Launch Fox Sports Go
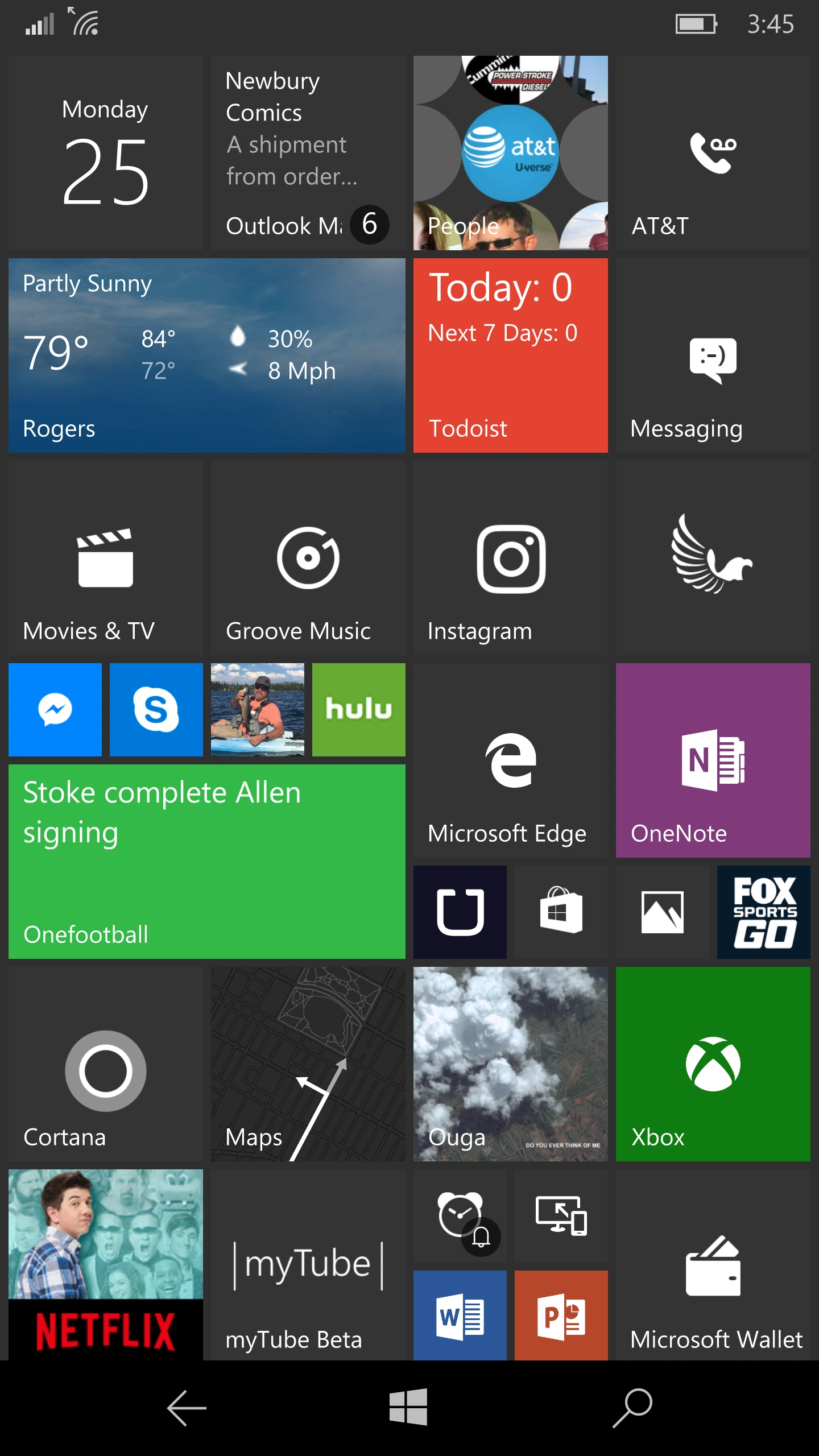819x1456 pixels. [x=763, y=912]
